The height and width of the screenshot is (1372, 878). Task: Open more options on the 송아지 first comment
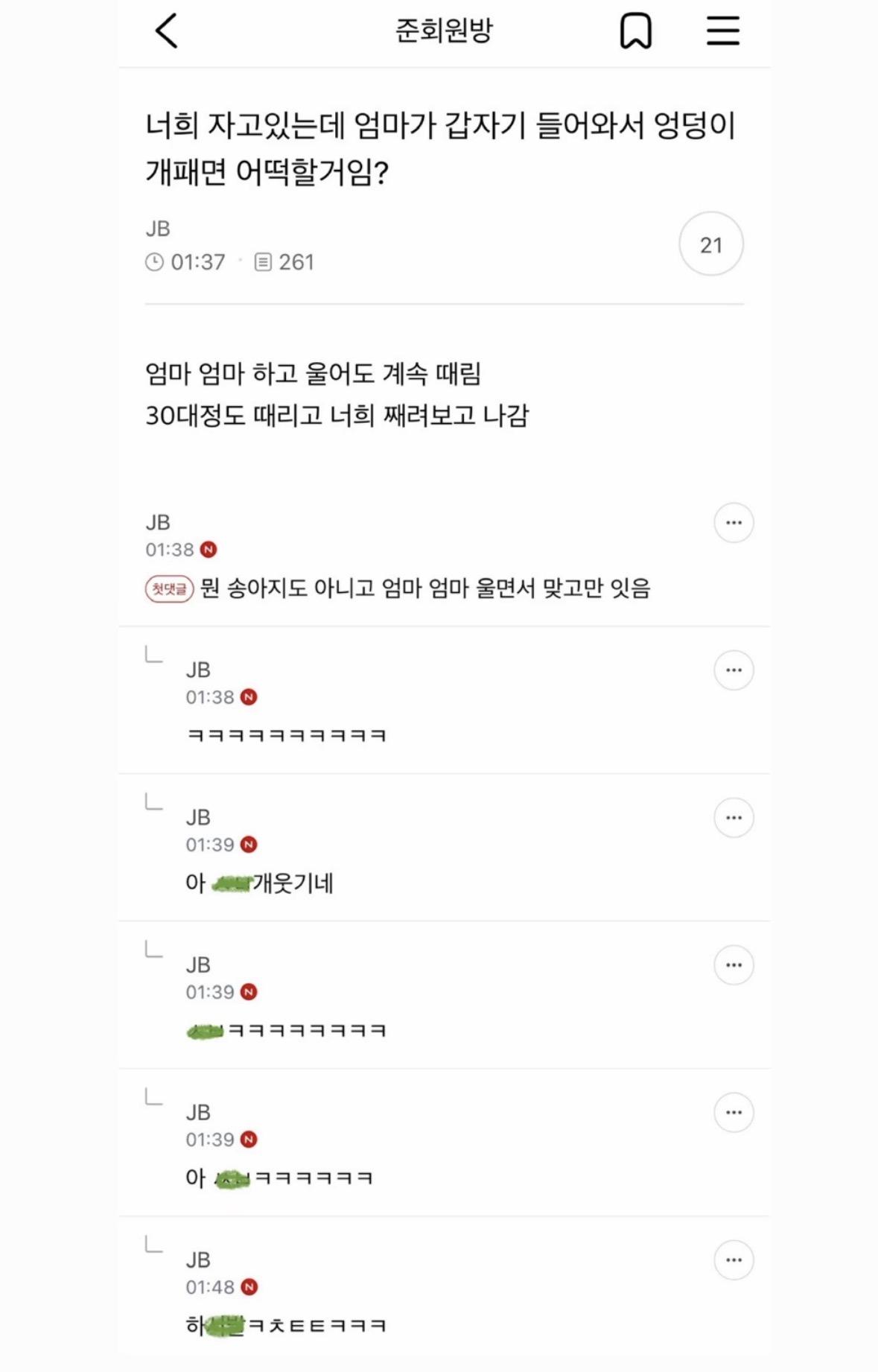click(x=734, y=523)
